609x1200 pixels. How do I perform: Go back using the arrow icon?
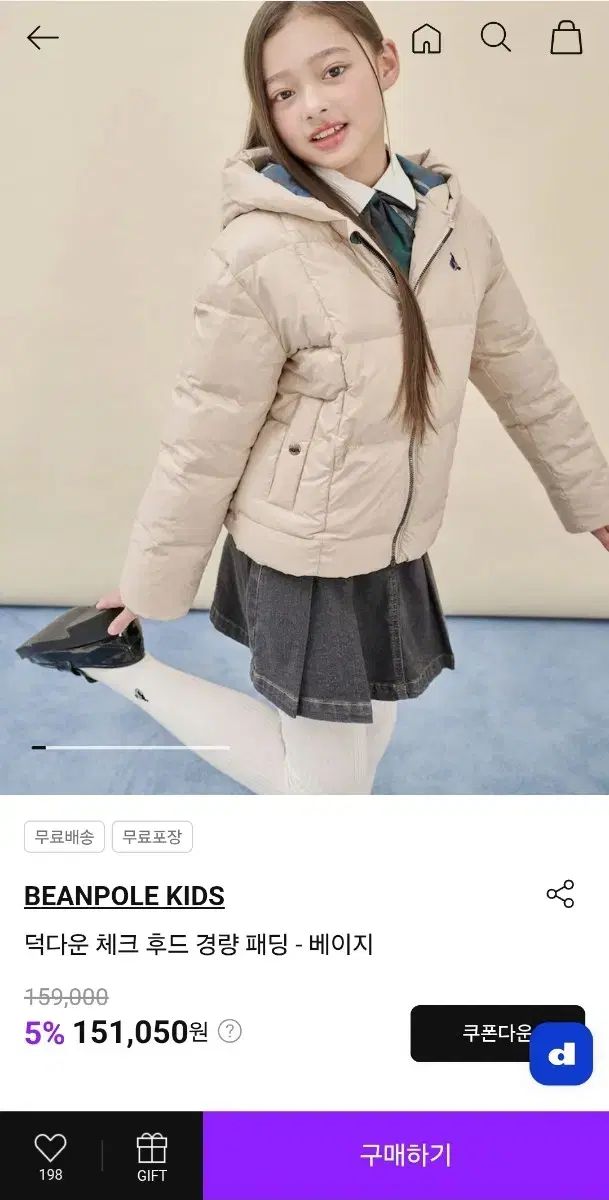pos(42,39)
